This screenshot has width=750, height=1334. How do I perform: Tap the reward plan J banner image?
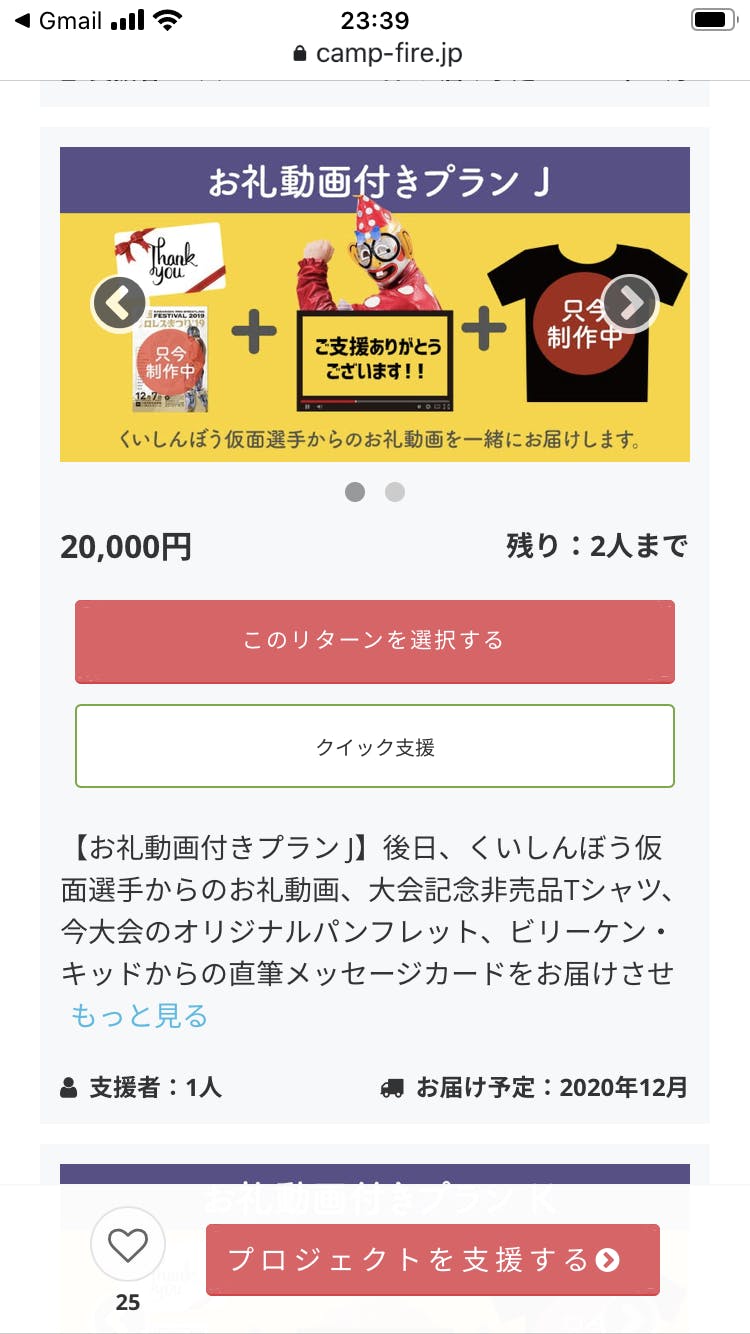[375, 305]
